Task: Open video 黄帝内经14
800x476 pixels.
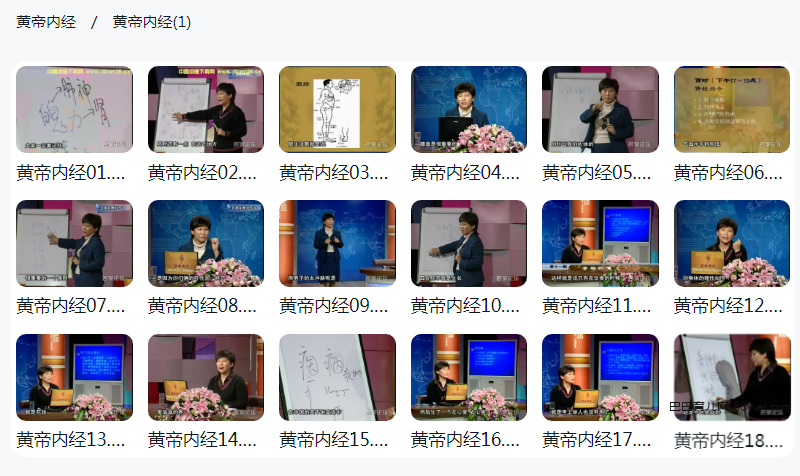Action: [206, 377]
